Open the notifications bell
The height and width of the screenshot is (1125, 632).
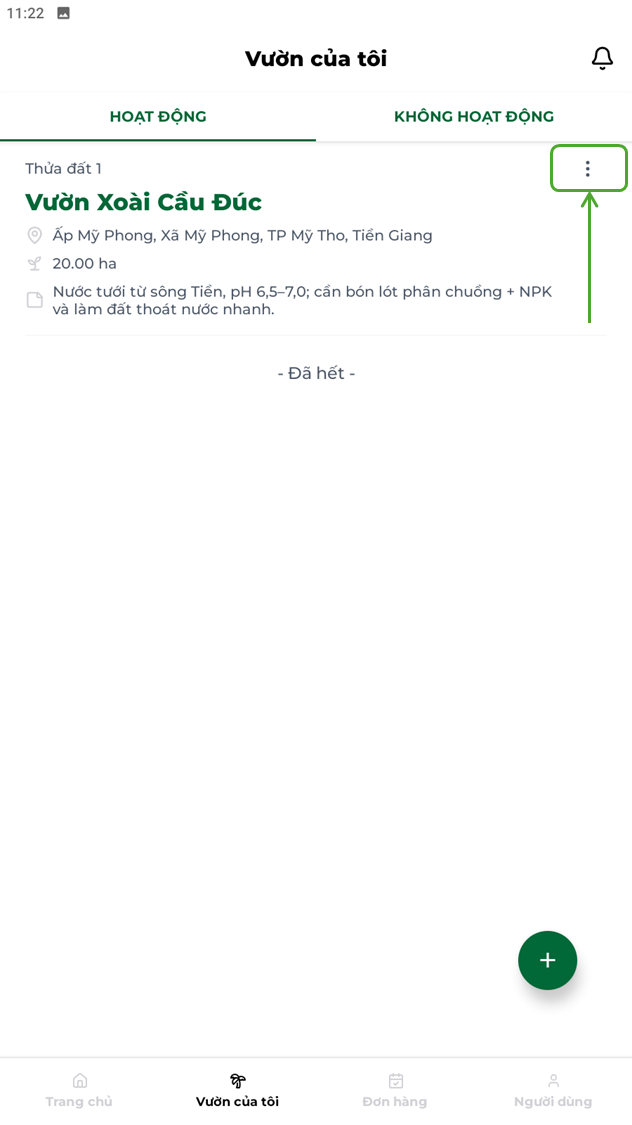[x=602, y=59]
